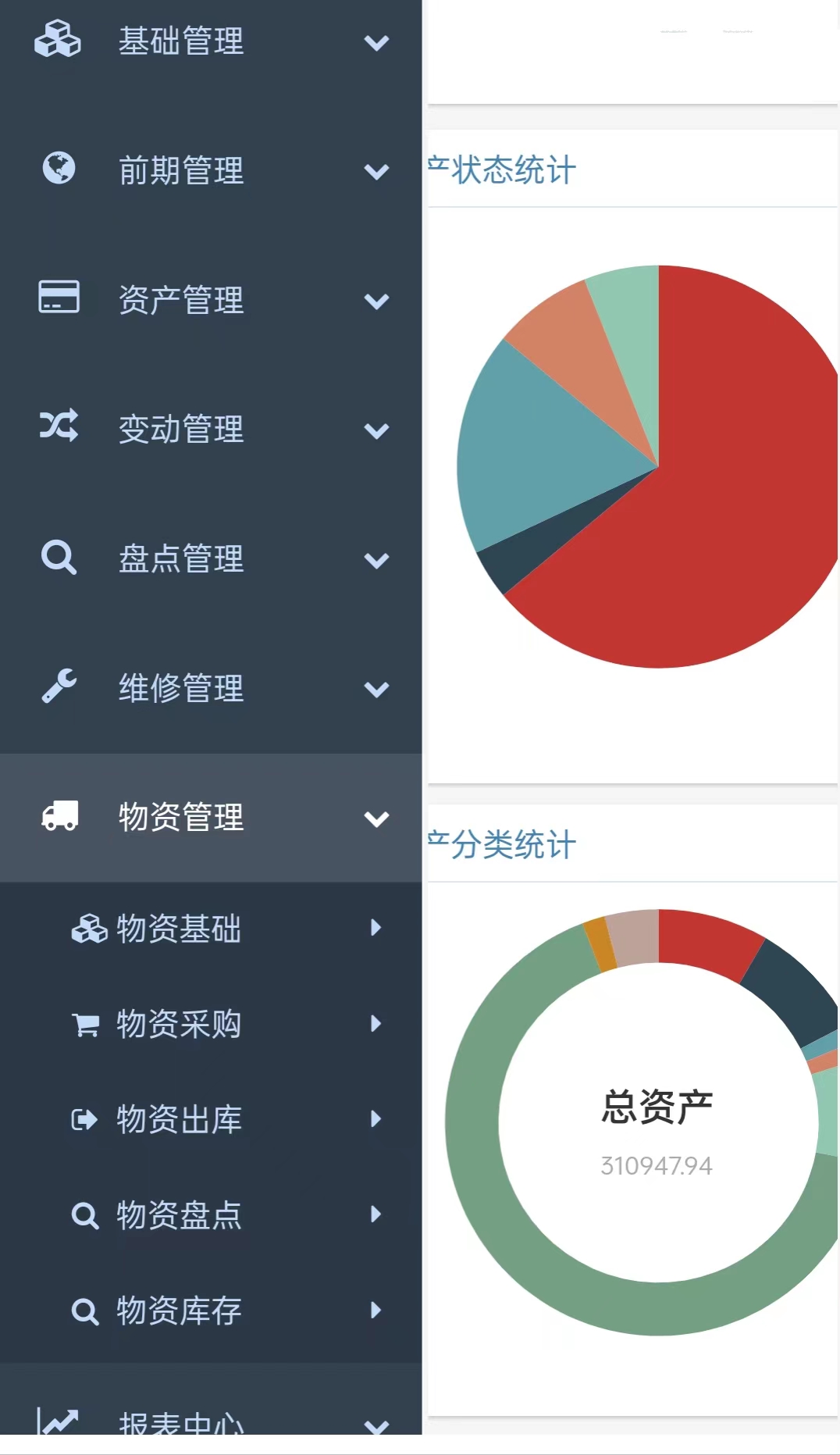840x1455 pixels.
Task: Collapse the 物资管理 menu
Action: click(x=211, y=818)
